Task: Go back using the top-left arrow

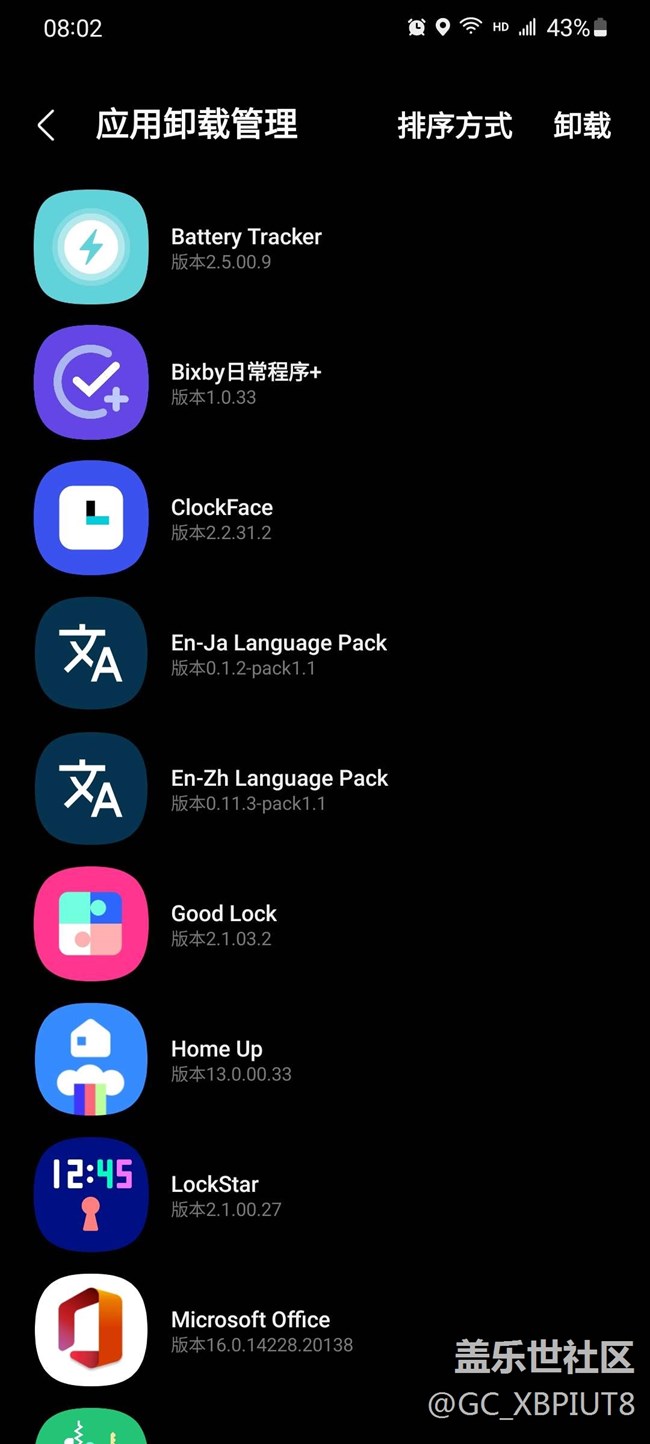Action: 46,126
